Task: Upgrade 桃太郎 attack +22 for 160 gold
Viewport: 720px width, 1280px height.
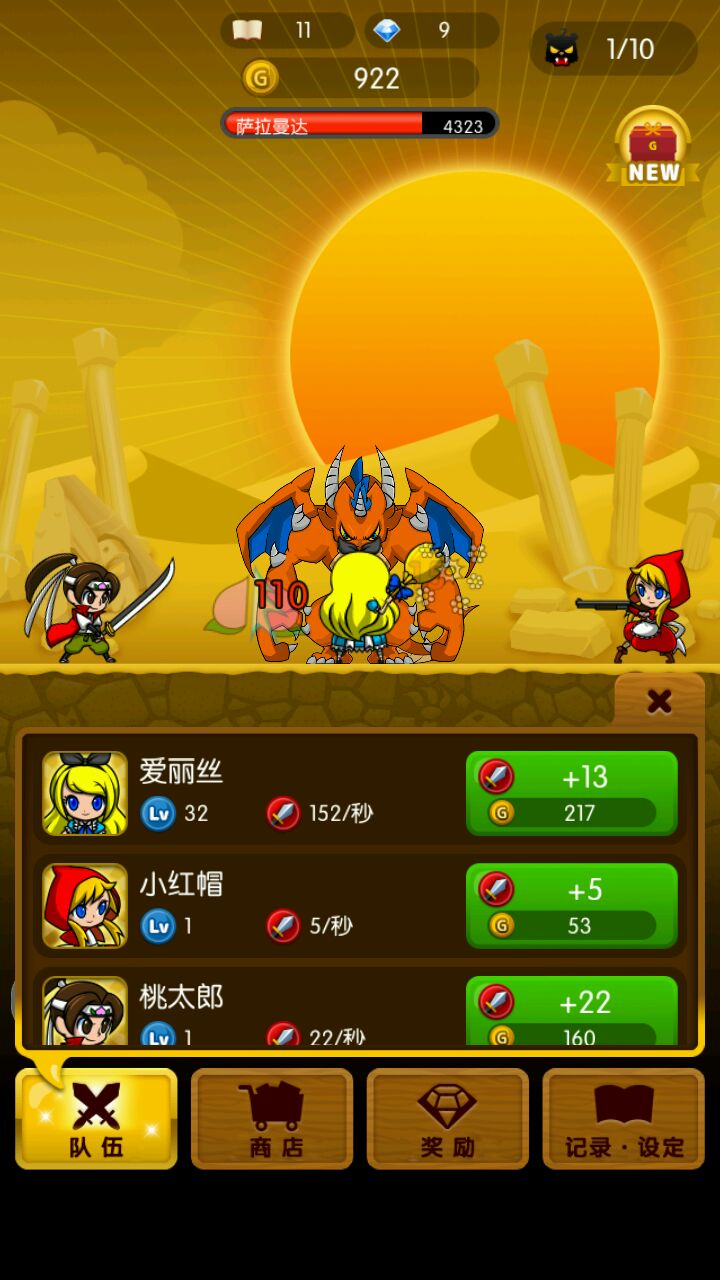Action: [572, 1012]
